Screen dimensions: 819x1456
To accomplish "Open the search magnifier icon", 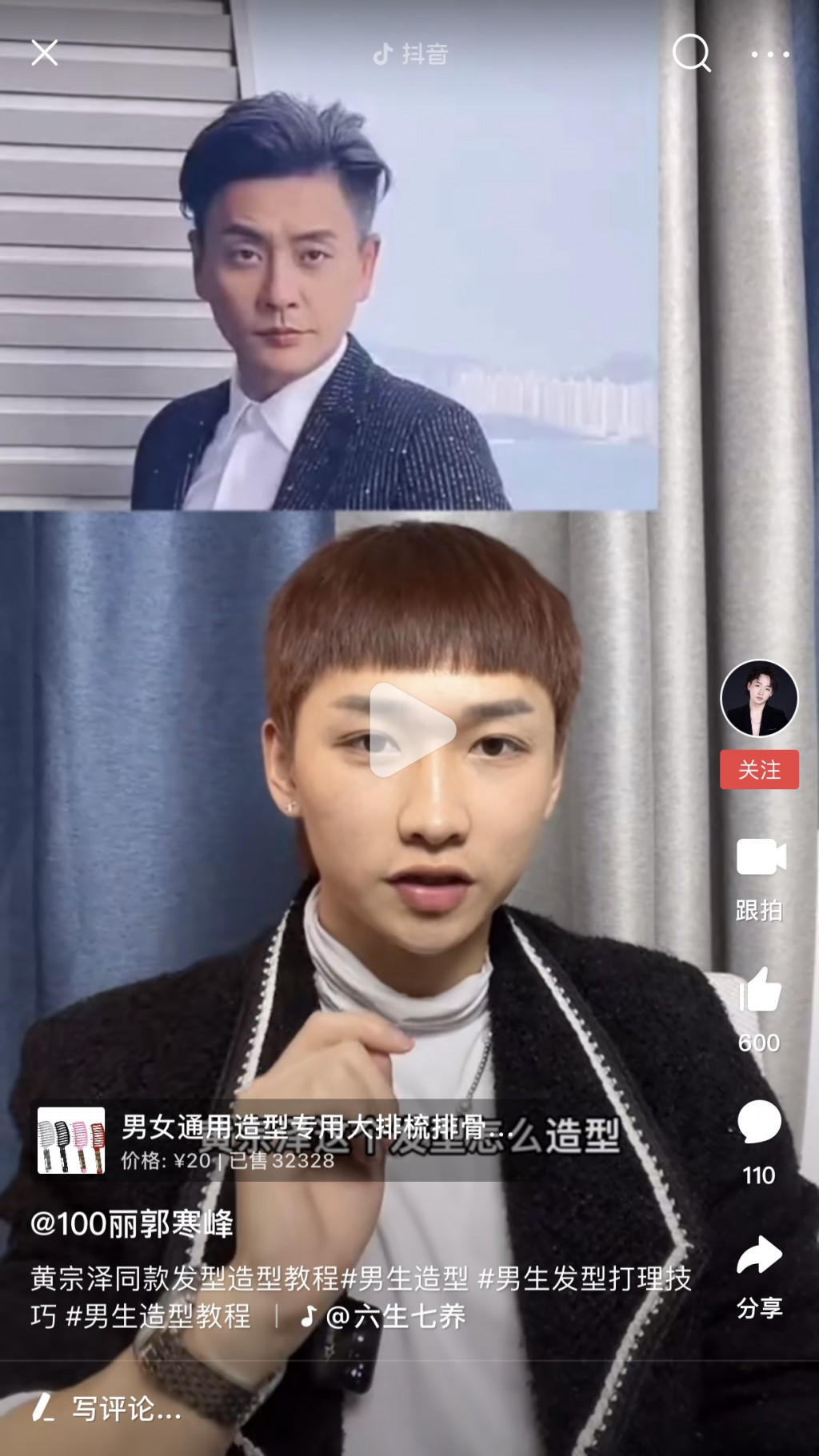I will pyautogui.click(x=691, y=54).
